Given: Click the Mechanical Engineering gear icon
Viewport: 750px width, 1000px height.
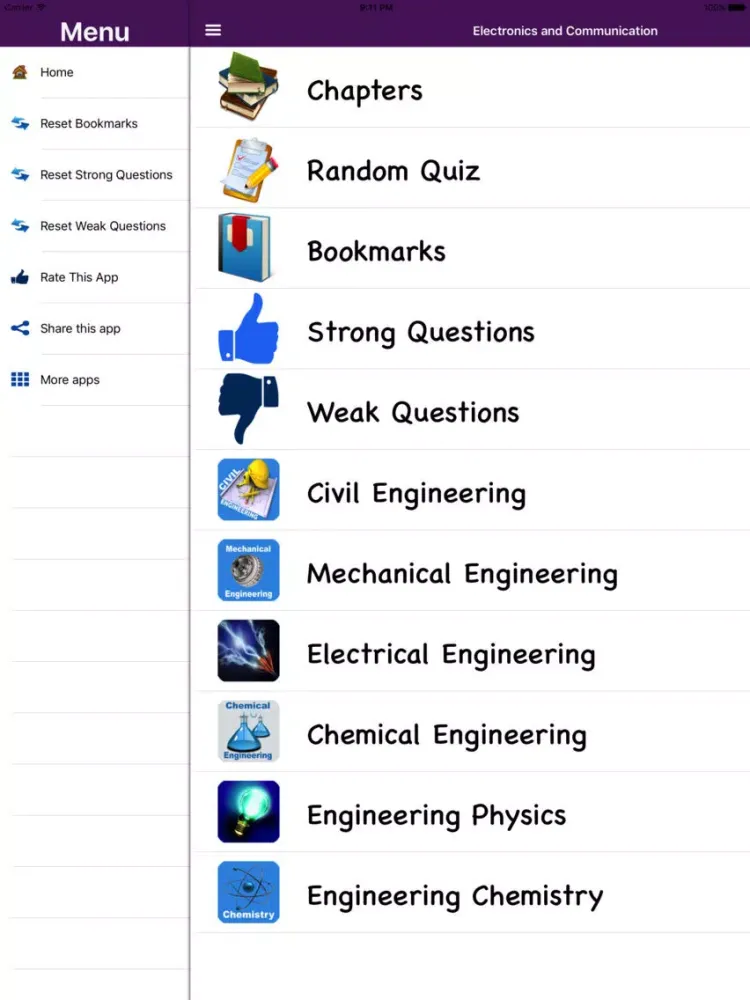Looking at the screenshot, I should (x=248, y=571).
